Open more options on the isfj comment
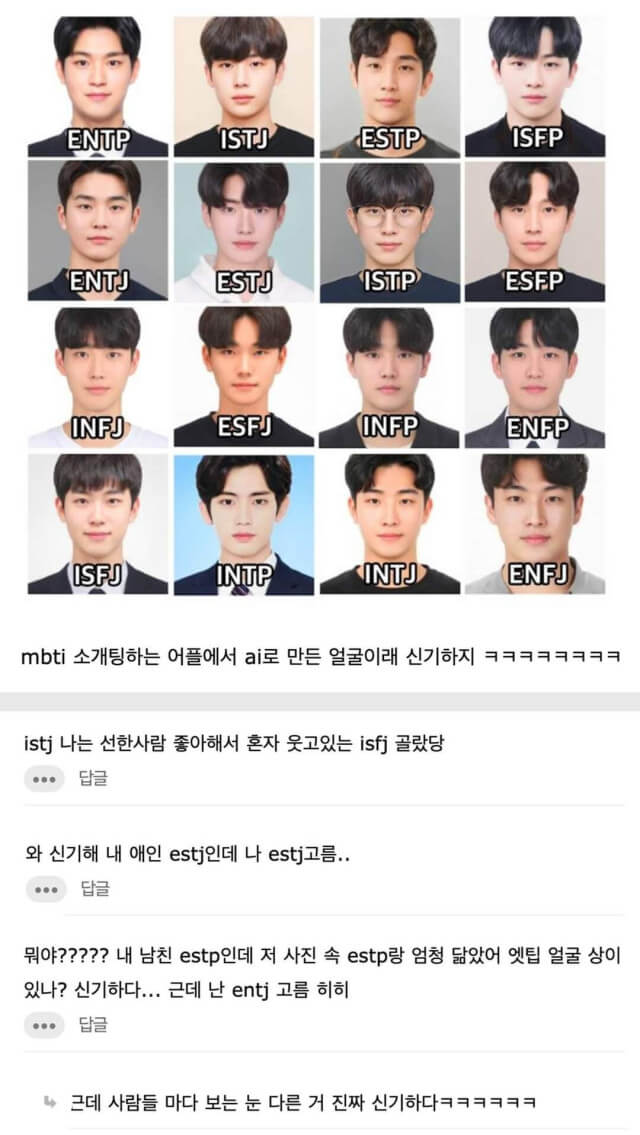This screenshot has width=640, height=1135. click(x=45, y=779)
